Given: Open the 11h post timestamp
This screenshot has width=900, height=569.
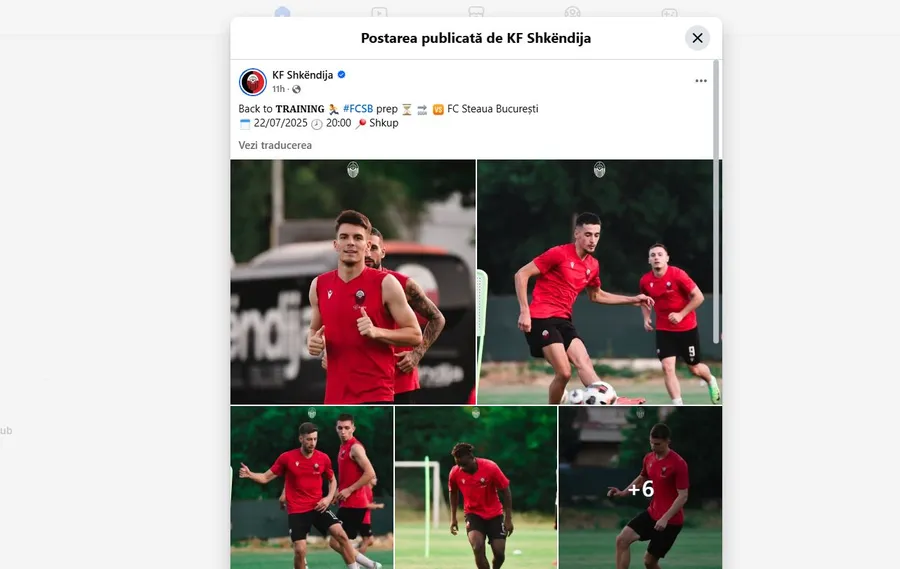Looking at the screenshot, I should pyautogui.click(x=278, y=89).
